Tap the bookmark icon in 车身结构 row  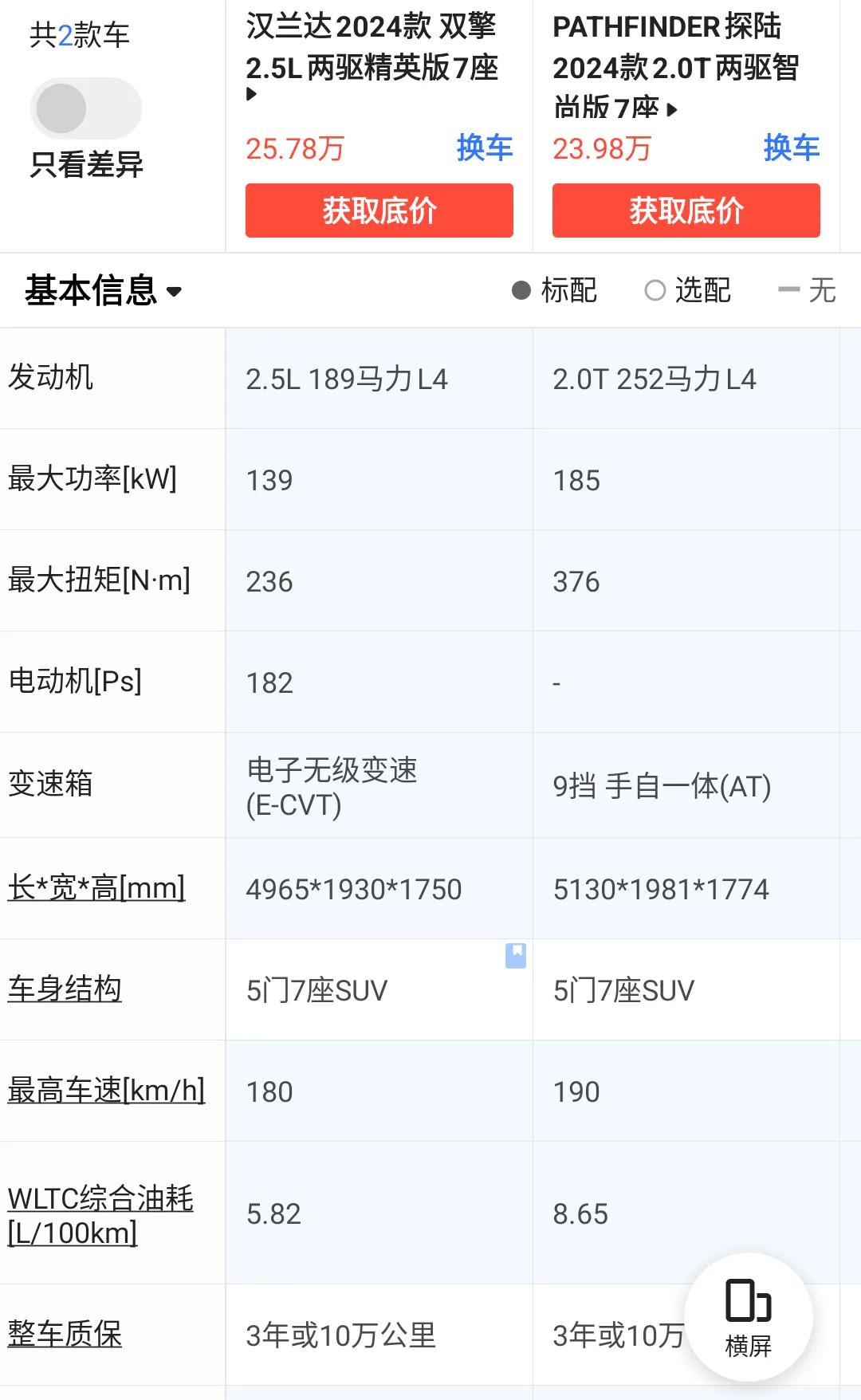(516, 955)
